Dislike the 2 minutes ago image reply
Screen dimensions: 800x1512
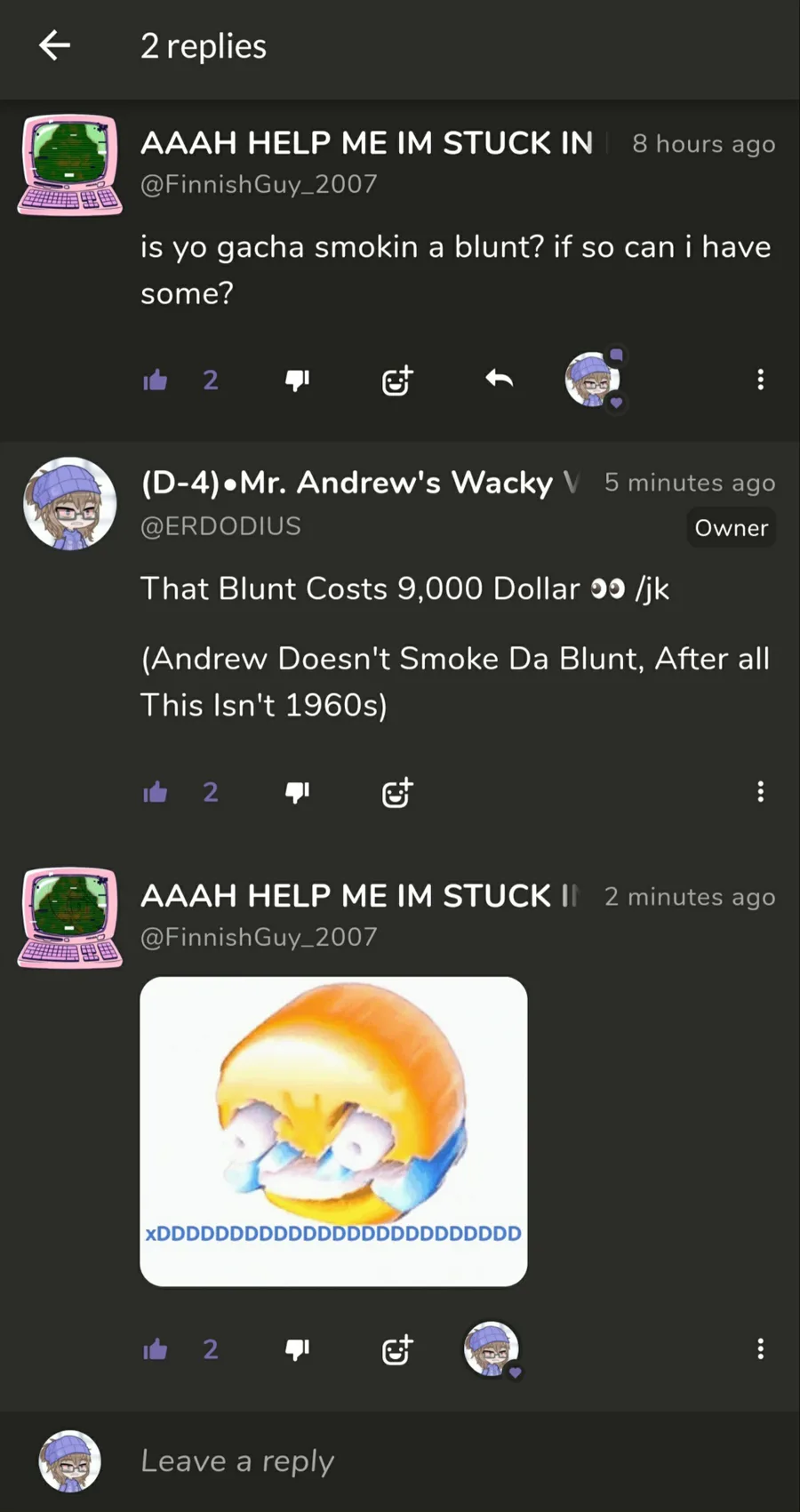297,1349
